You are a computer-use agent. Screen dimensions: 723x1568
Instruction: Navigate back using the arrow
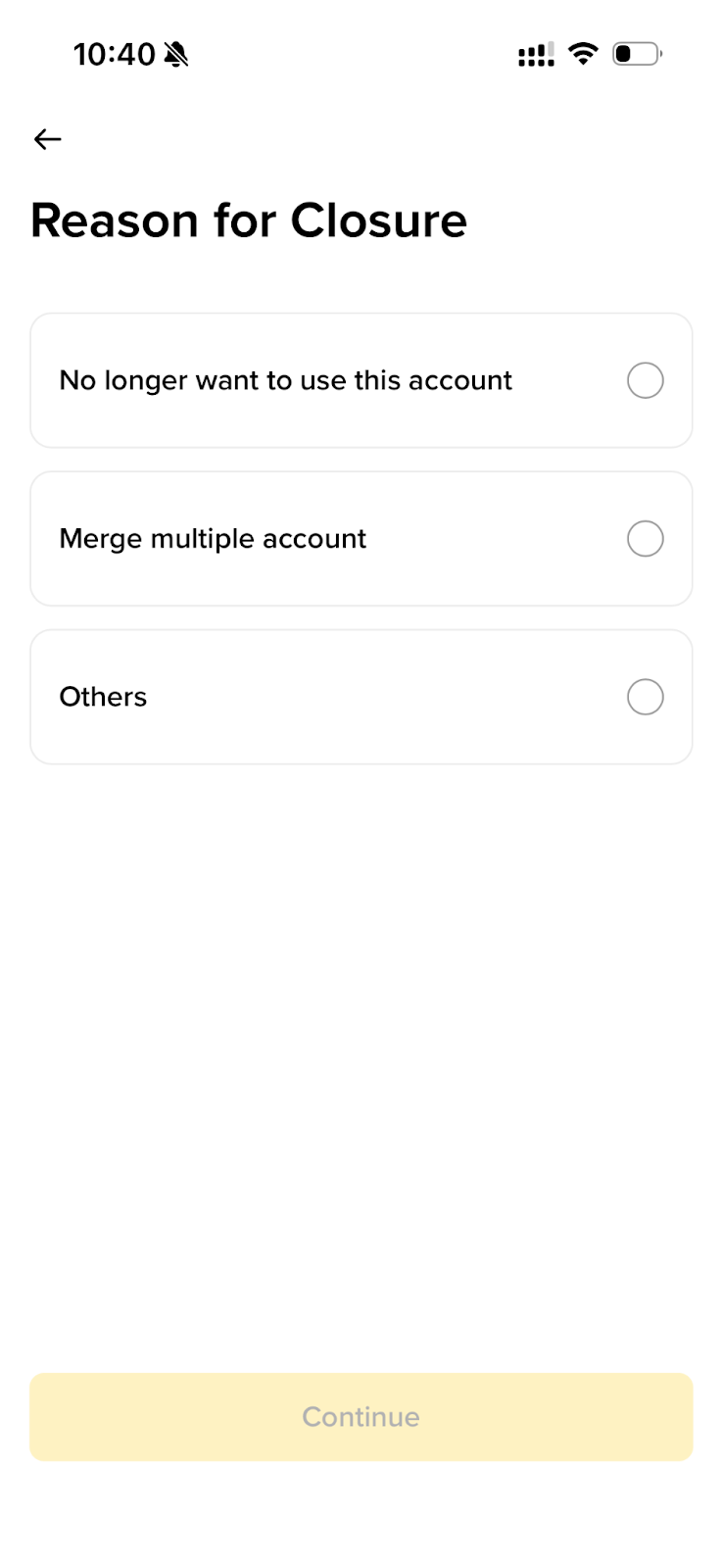(47, 139)
